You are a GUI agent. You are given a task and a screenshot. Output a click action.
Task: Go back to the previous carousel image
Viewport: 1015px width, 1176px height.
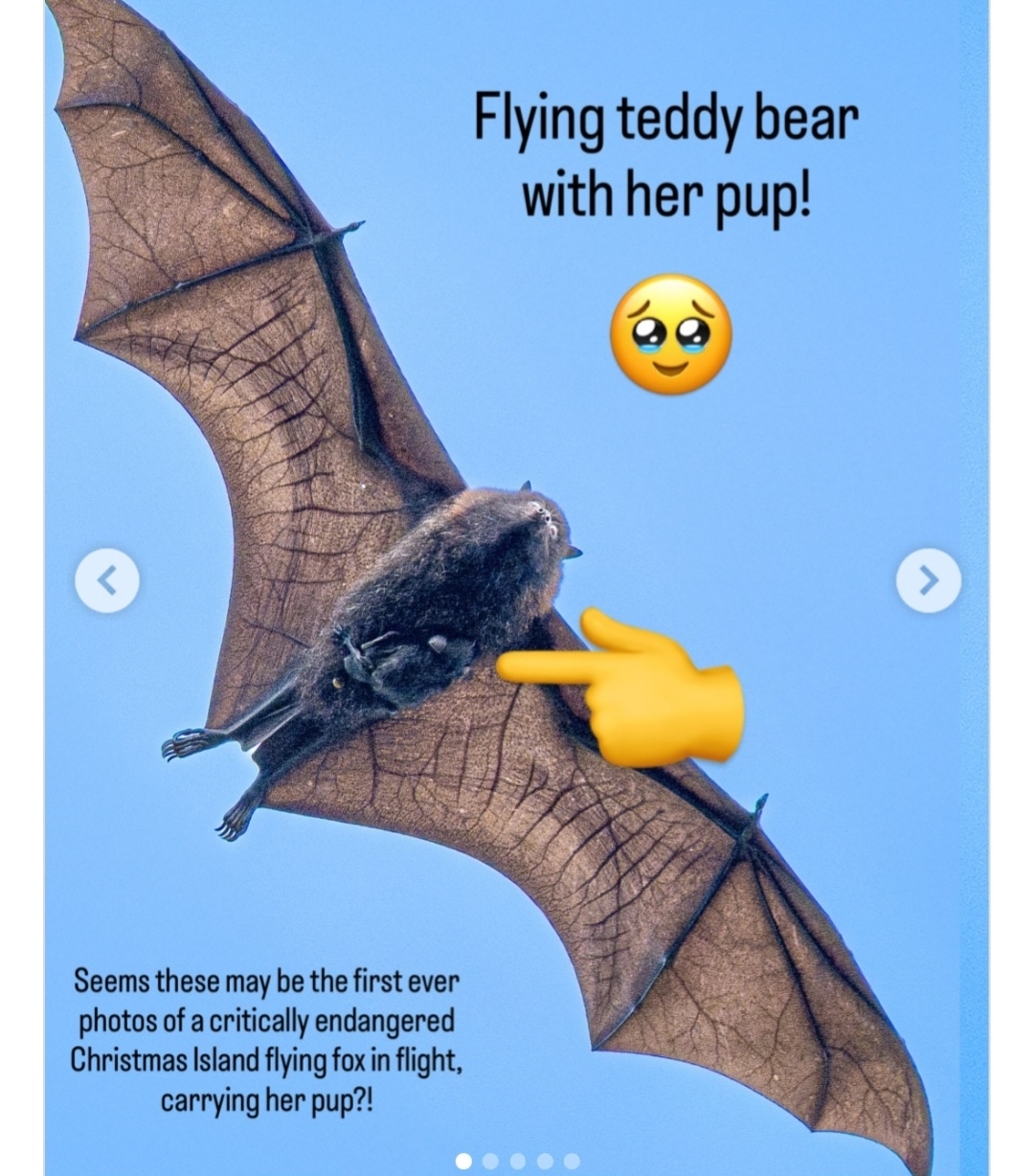tap(107, 580)
